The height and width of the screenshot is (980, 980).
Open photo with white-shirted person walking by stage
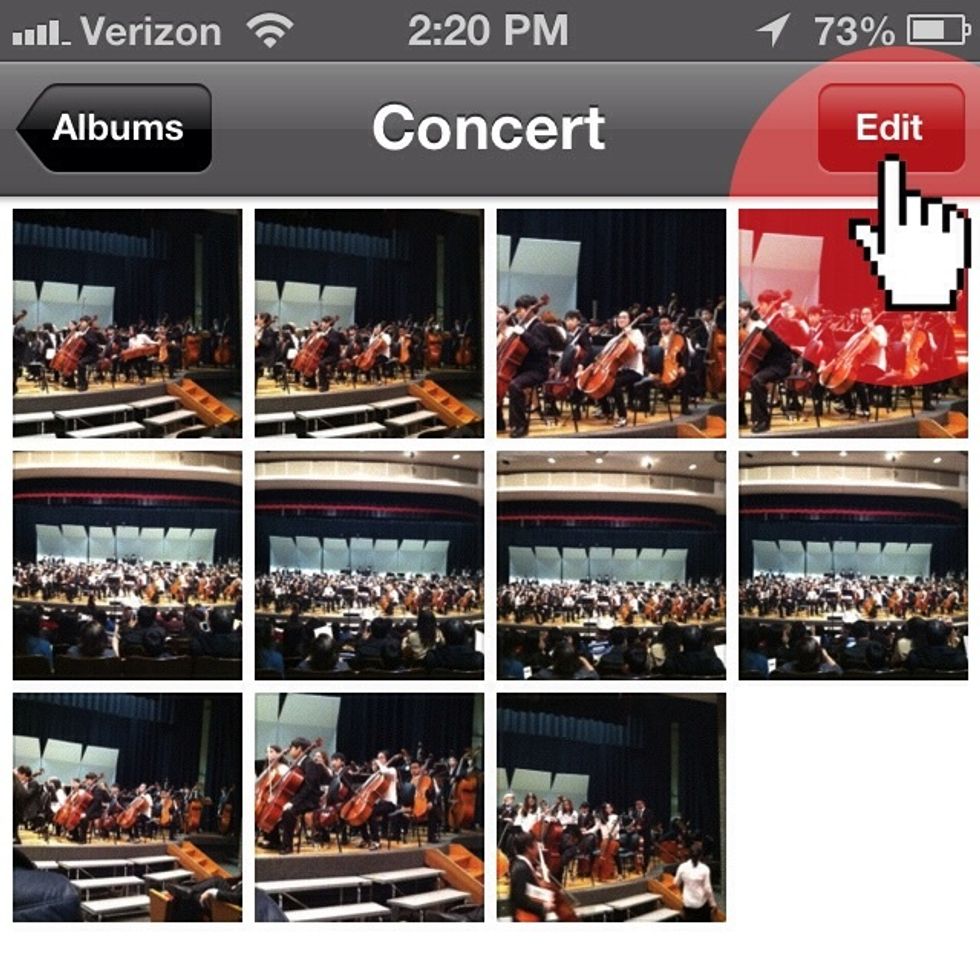pos(611,807)
